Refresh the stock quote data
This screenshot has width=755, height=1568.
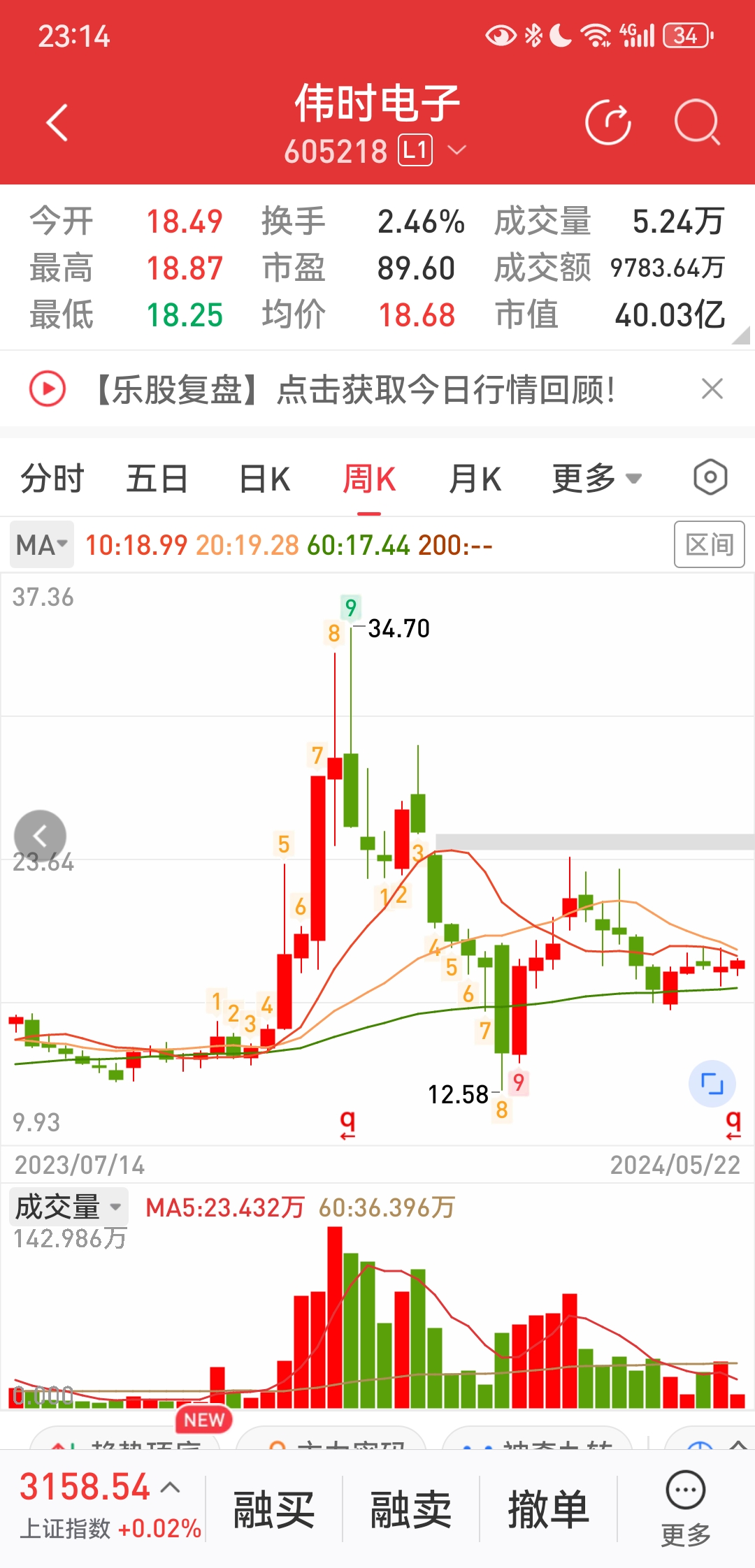pyautogui.click(x=607, y=123)
